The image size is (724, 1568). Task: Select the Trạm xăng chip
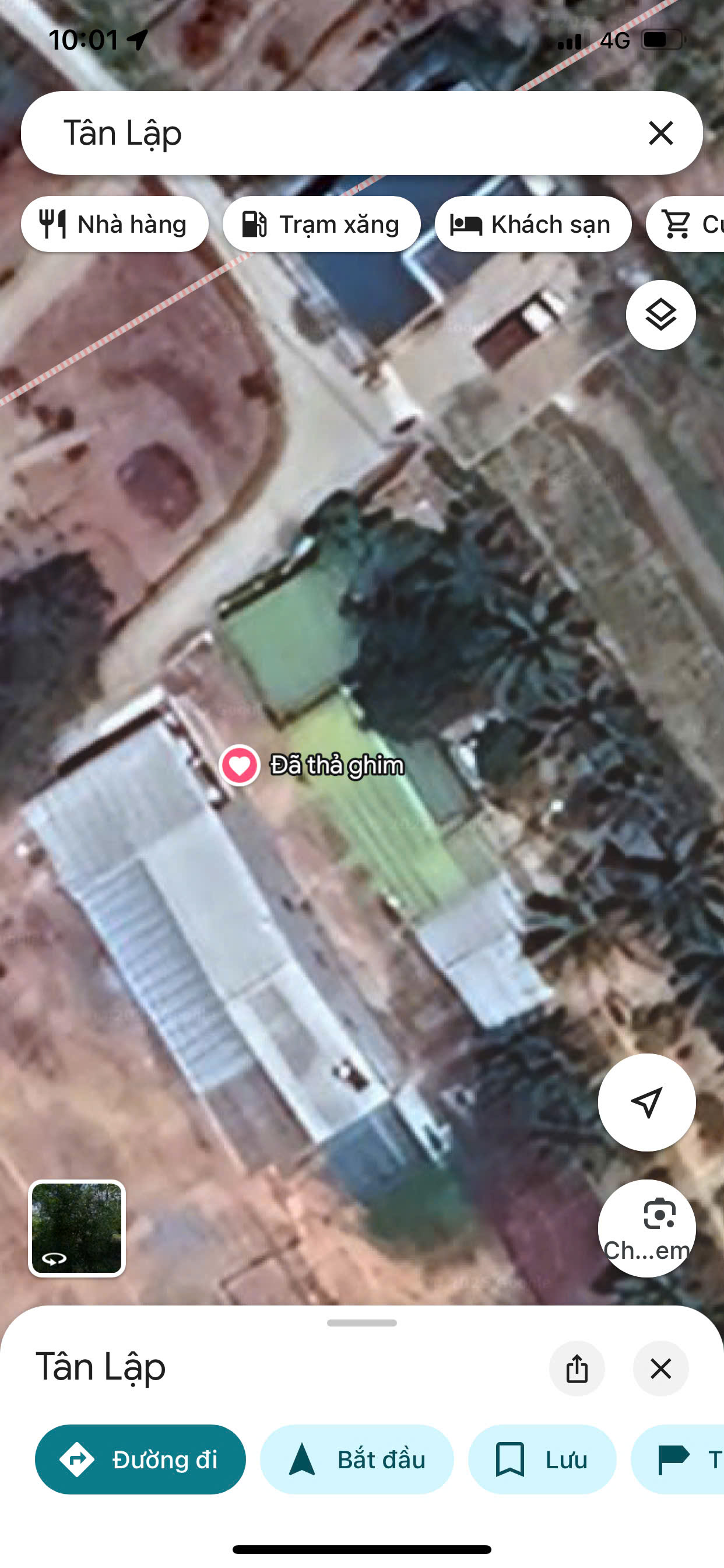tap(321, 224)
